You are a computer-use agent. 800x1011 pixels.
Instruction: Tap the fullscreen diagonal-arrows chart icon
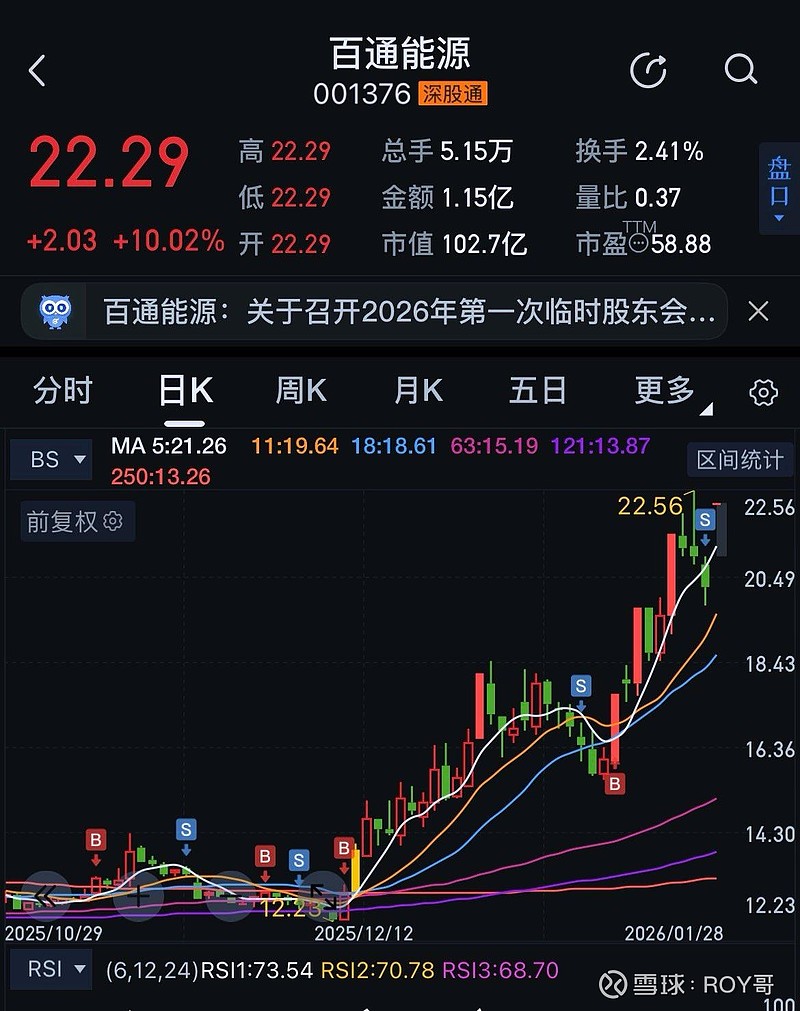(x=323, y=897)
